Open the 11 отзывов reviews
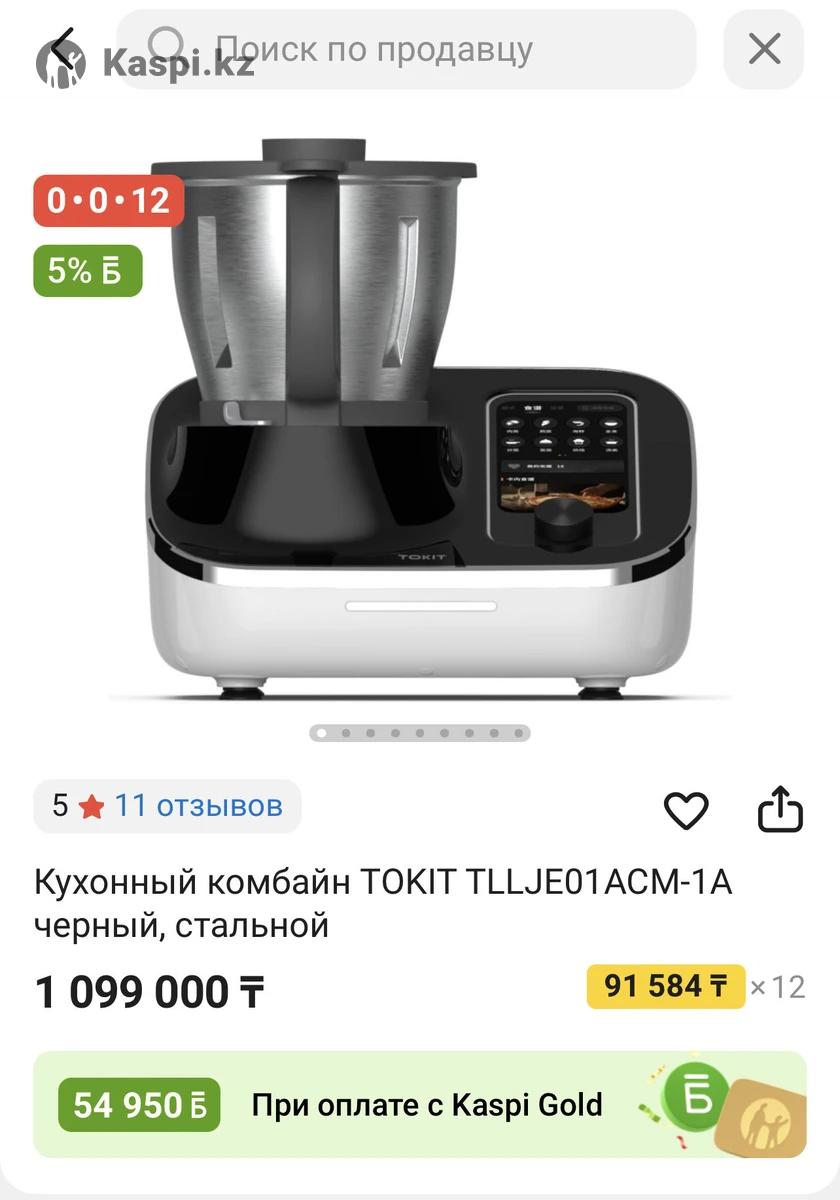Screen dimensions: 840x1200 pos(198,806)
